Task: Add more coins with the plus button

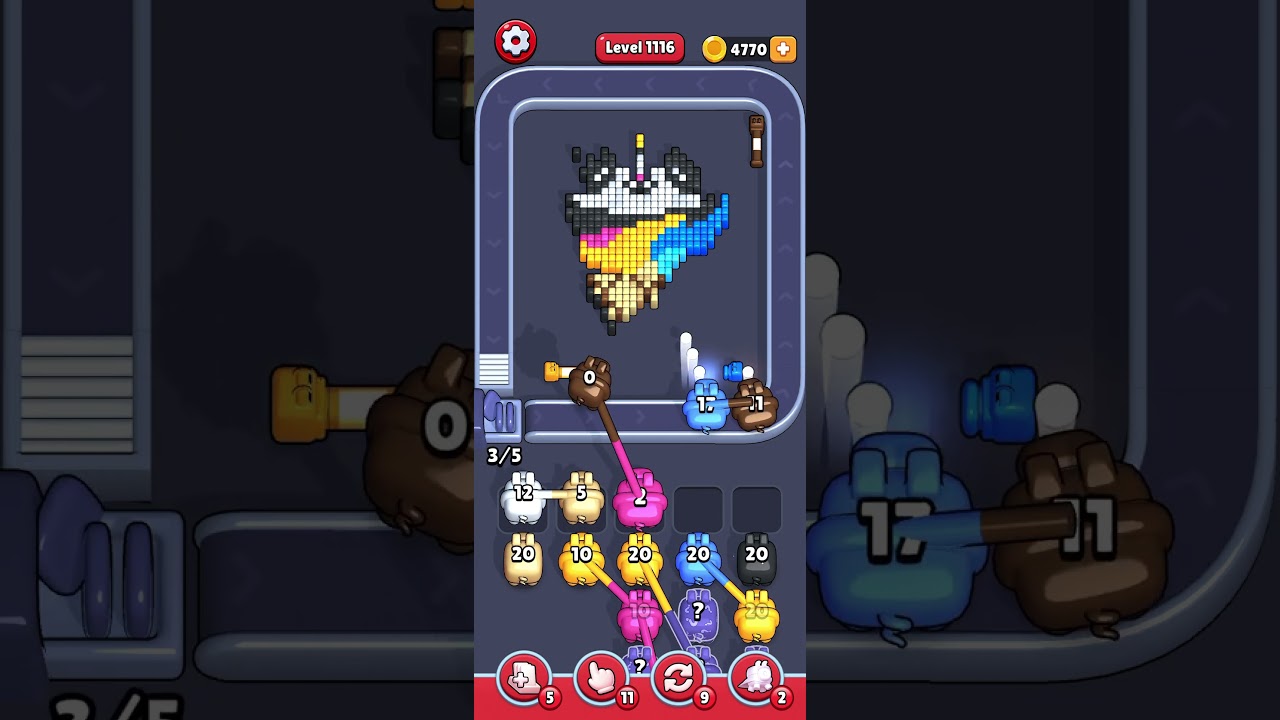Action: 783,49
